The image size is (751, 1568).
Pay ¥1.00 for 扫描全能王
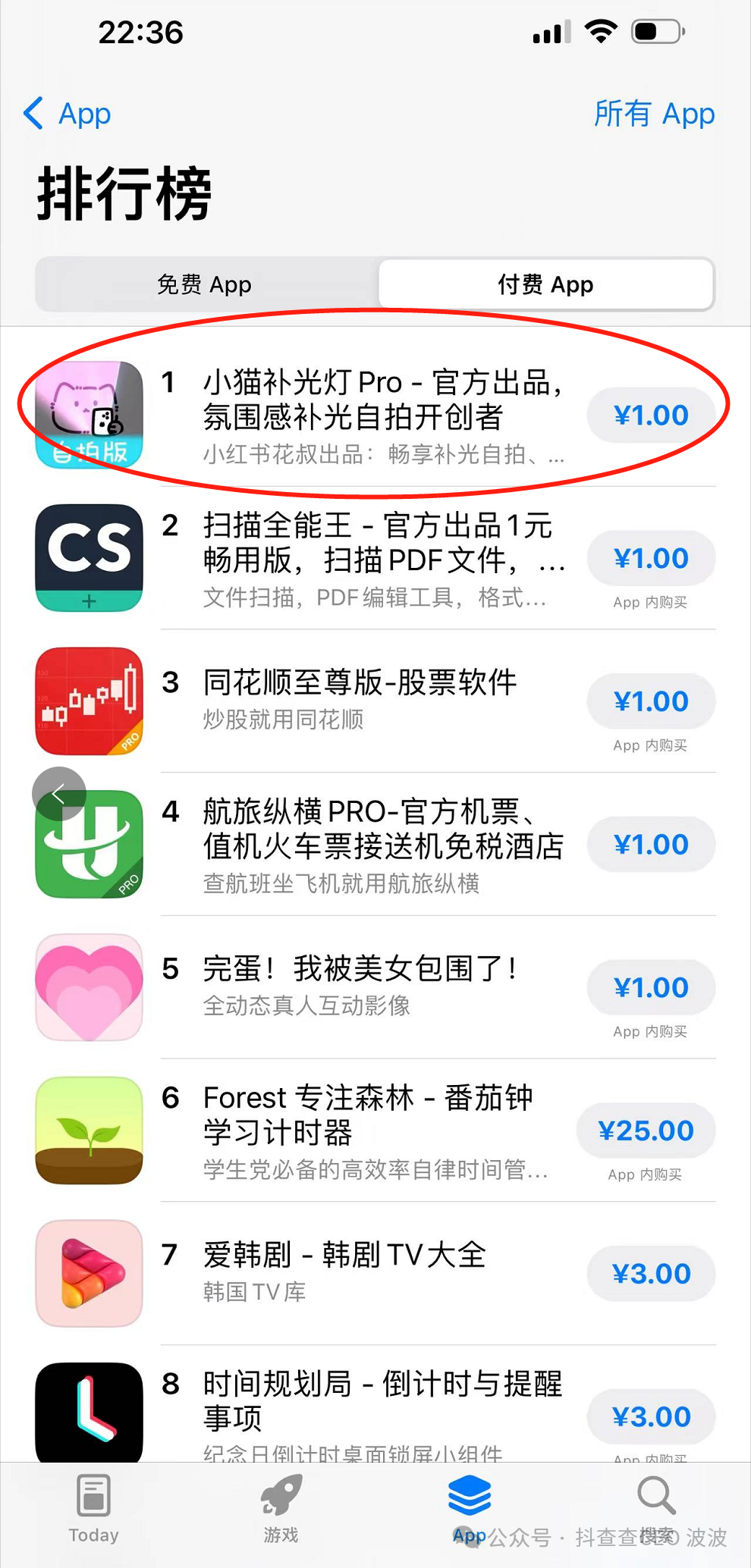(650, 559)
